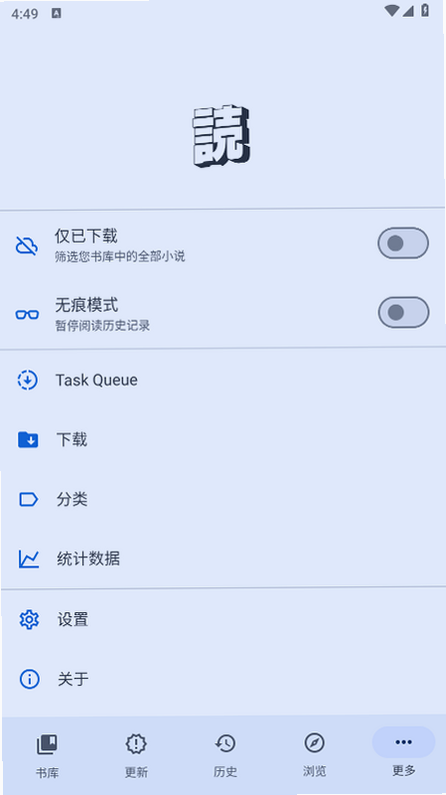Switch to the 书库 library tab
446x795 pixels.
point(47,755)
